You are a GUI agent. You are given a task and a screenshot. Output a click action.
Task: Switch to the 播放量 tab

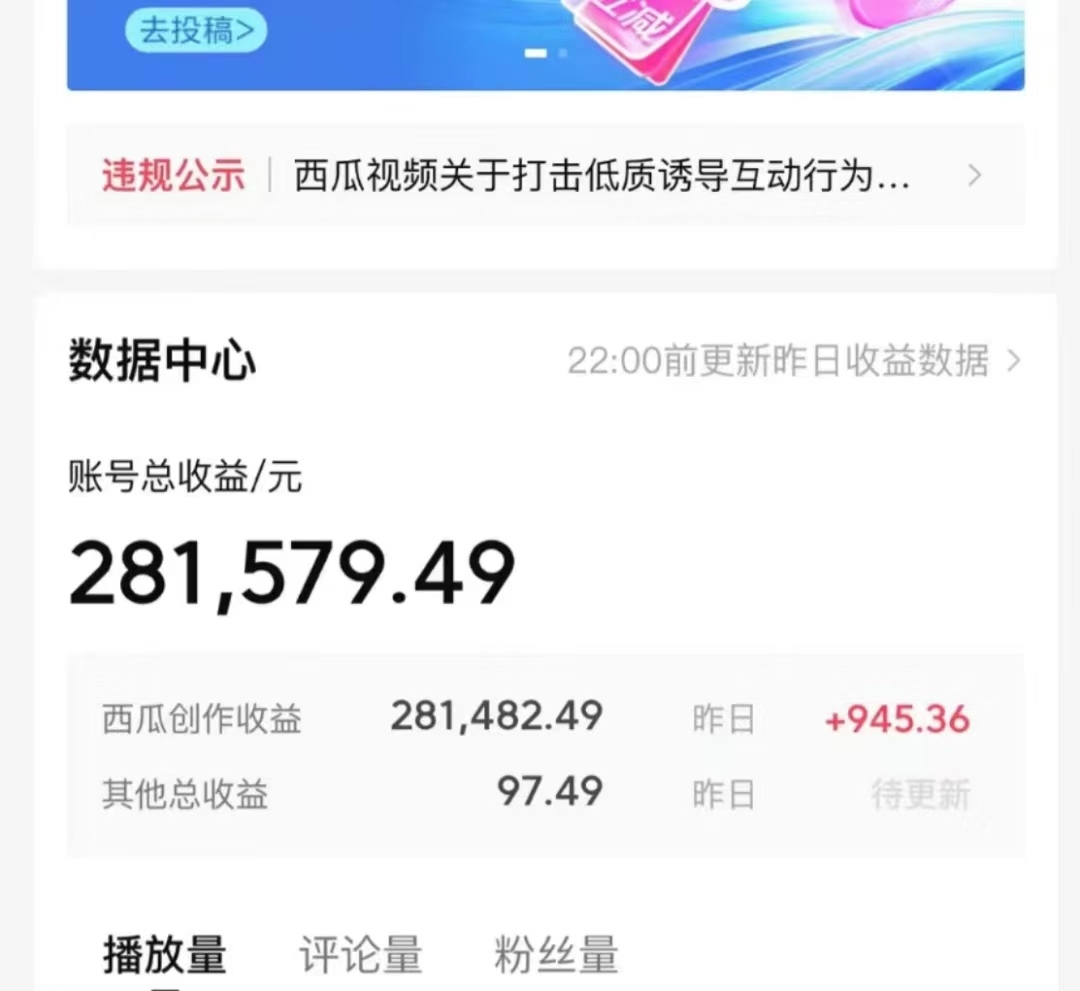pyautogui.click(x=165, y=955)
